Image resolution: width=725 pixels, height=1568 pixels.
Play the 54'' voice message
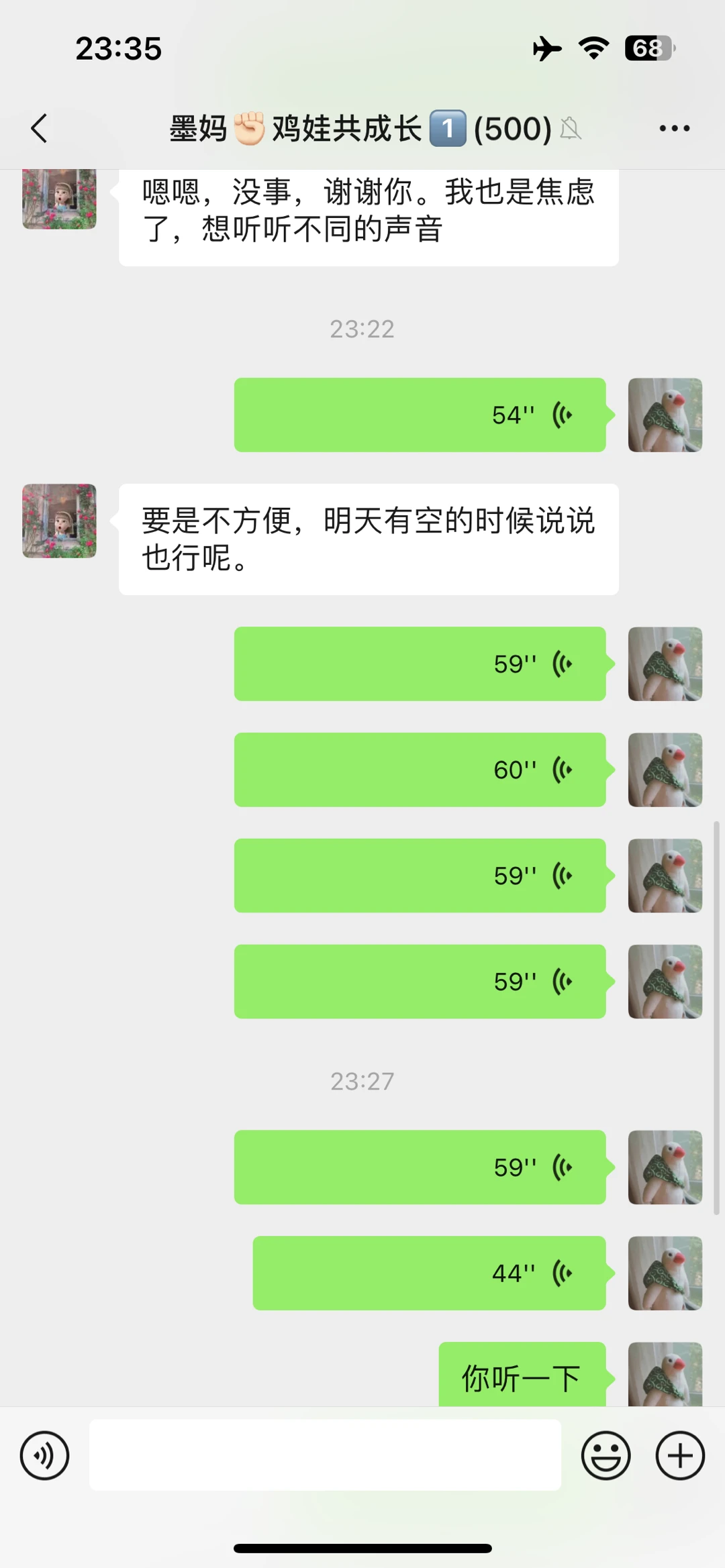tap(420, 415)
